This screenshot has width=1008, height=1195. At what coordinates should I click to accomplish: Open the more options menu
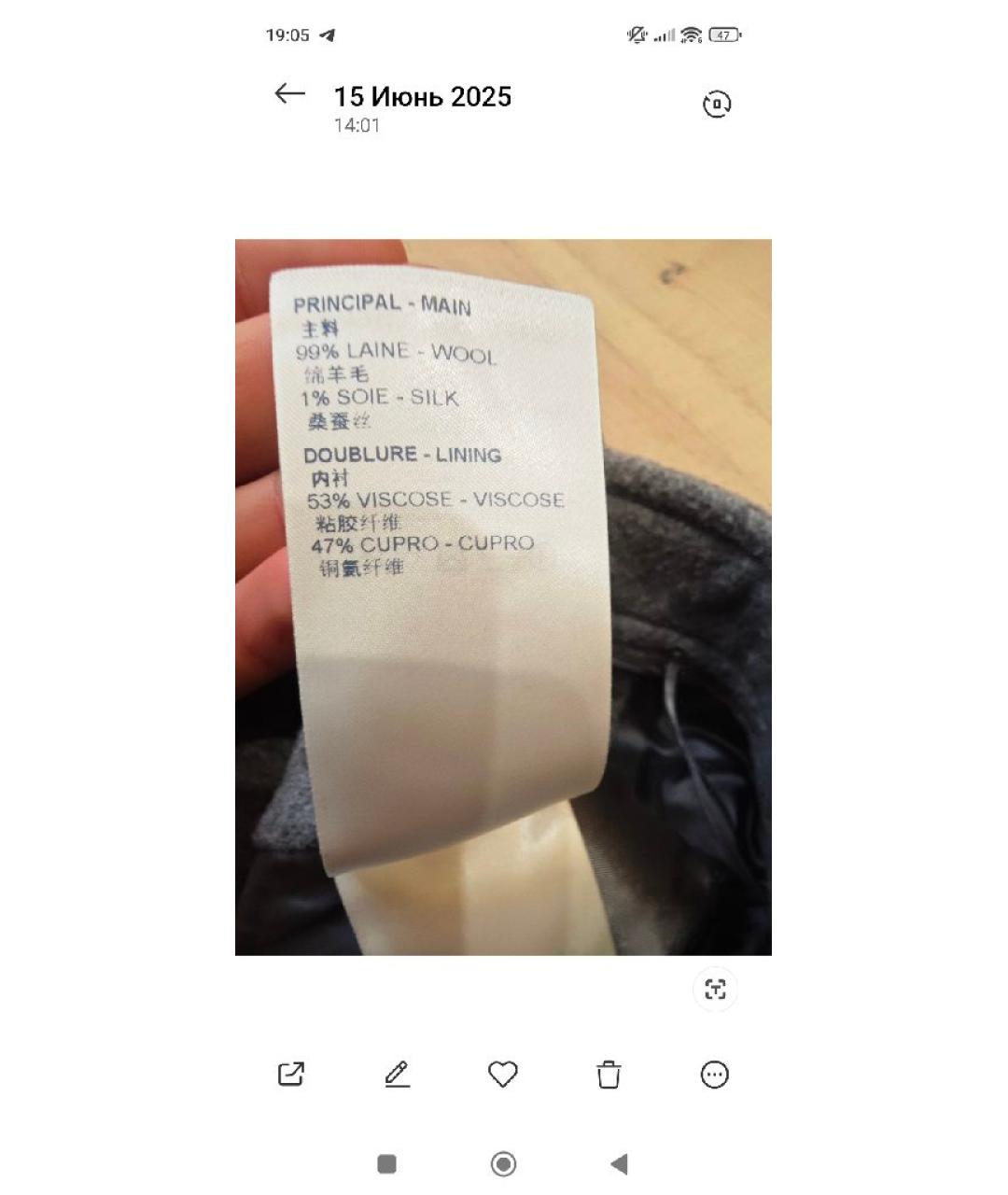tap(714, 1074)
